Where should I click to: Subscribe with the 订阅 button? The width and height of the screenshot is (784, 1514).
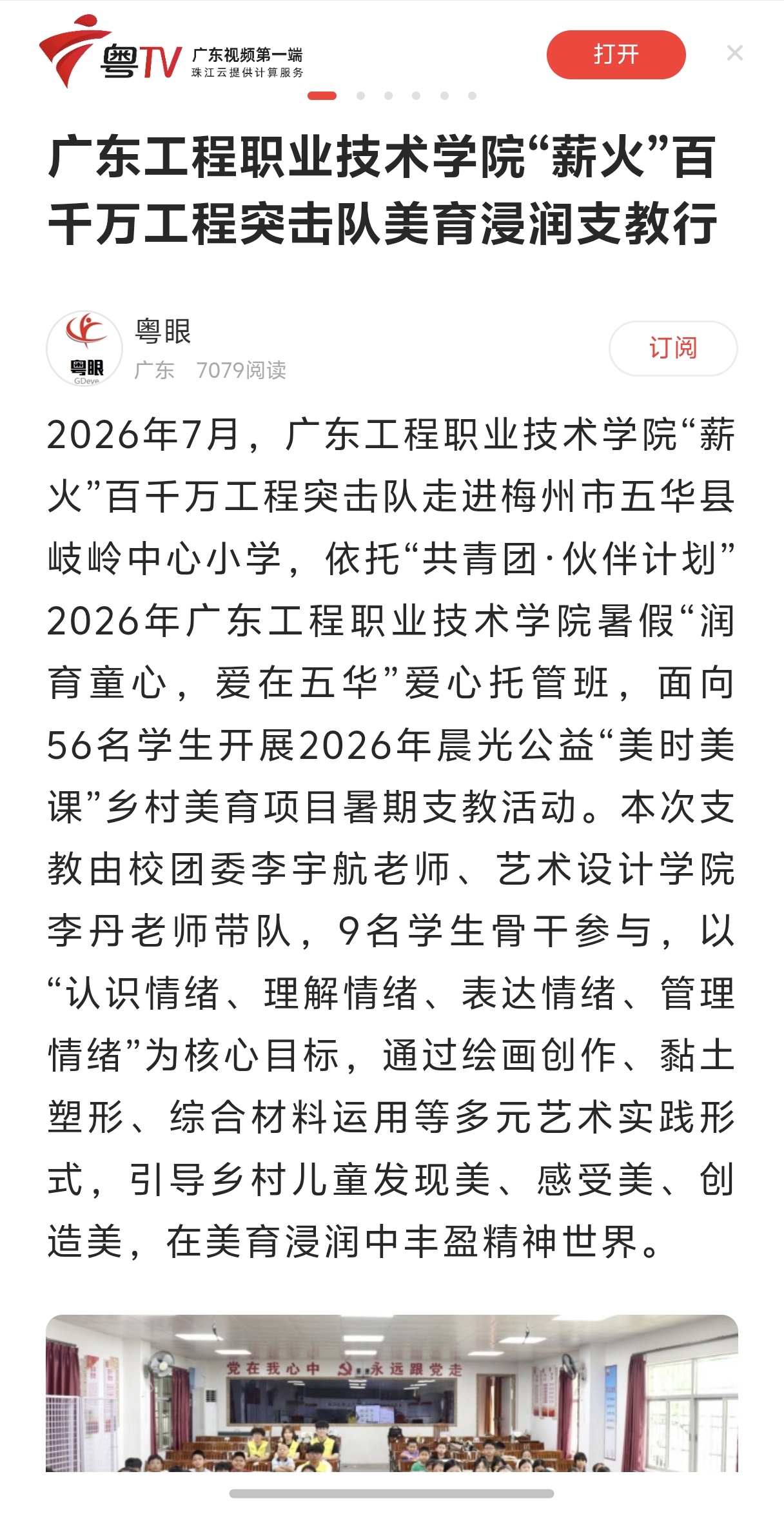[x=673, y=348]
